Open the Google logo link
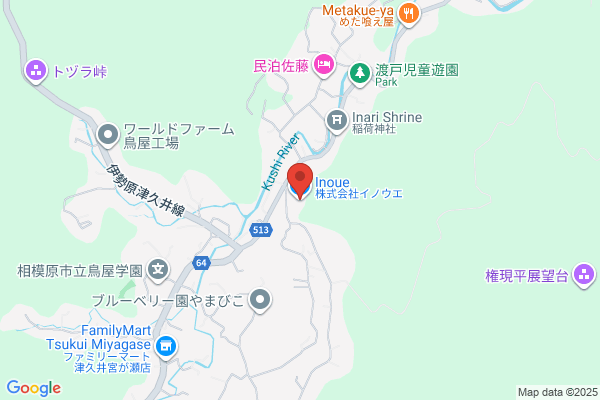Image resolution: width=600 pixels, height=400 pixels. point(33,388)
